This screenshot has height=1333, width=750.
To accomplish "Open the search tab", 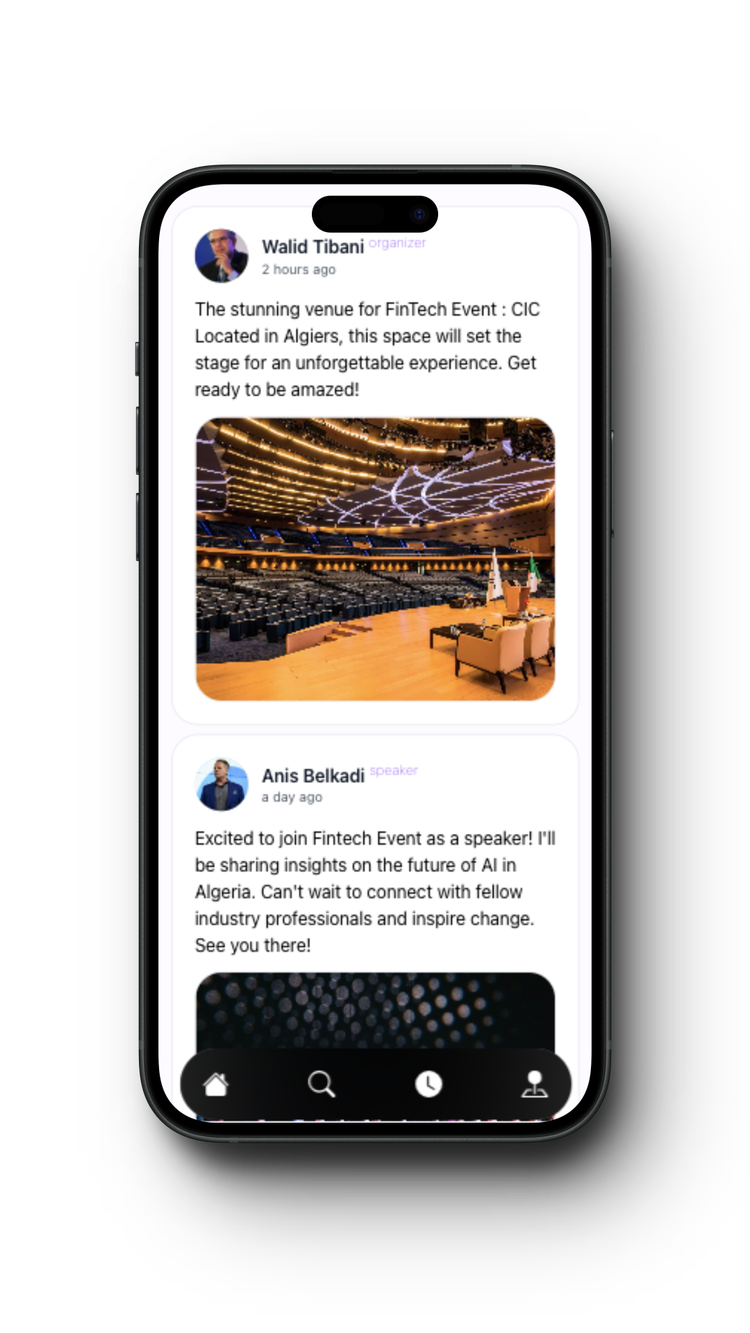I will [321, 1085].
